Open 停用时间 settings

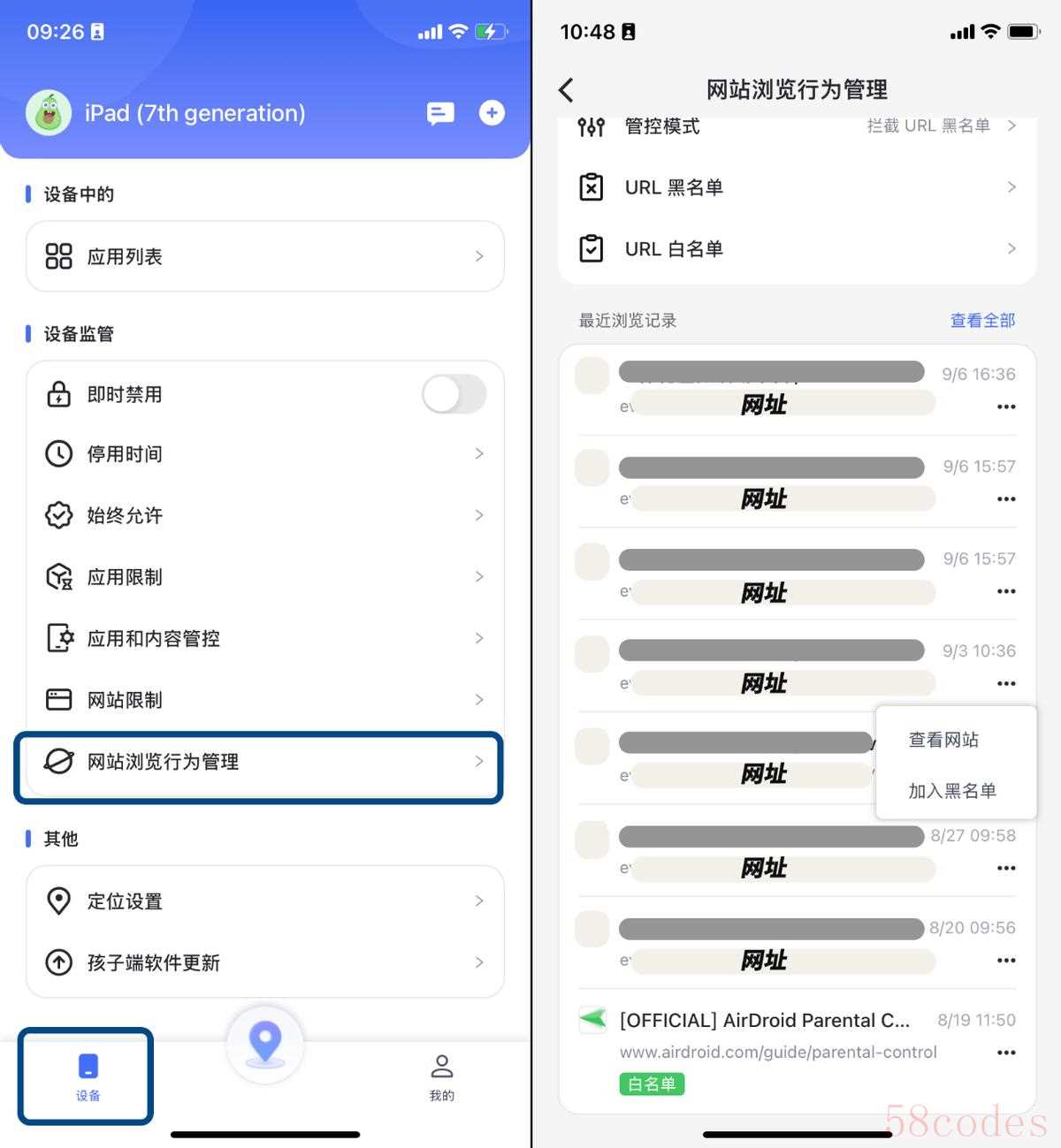[x=264, y=454]
